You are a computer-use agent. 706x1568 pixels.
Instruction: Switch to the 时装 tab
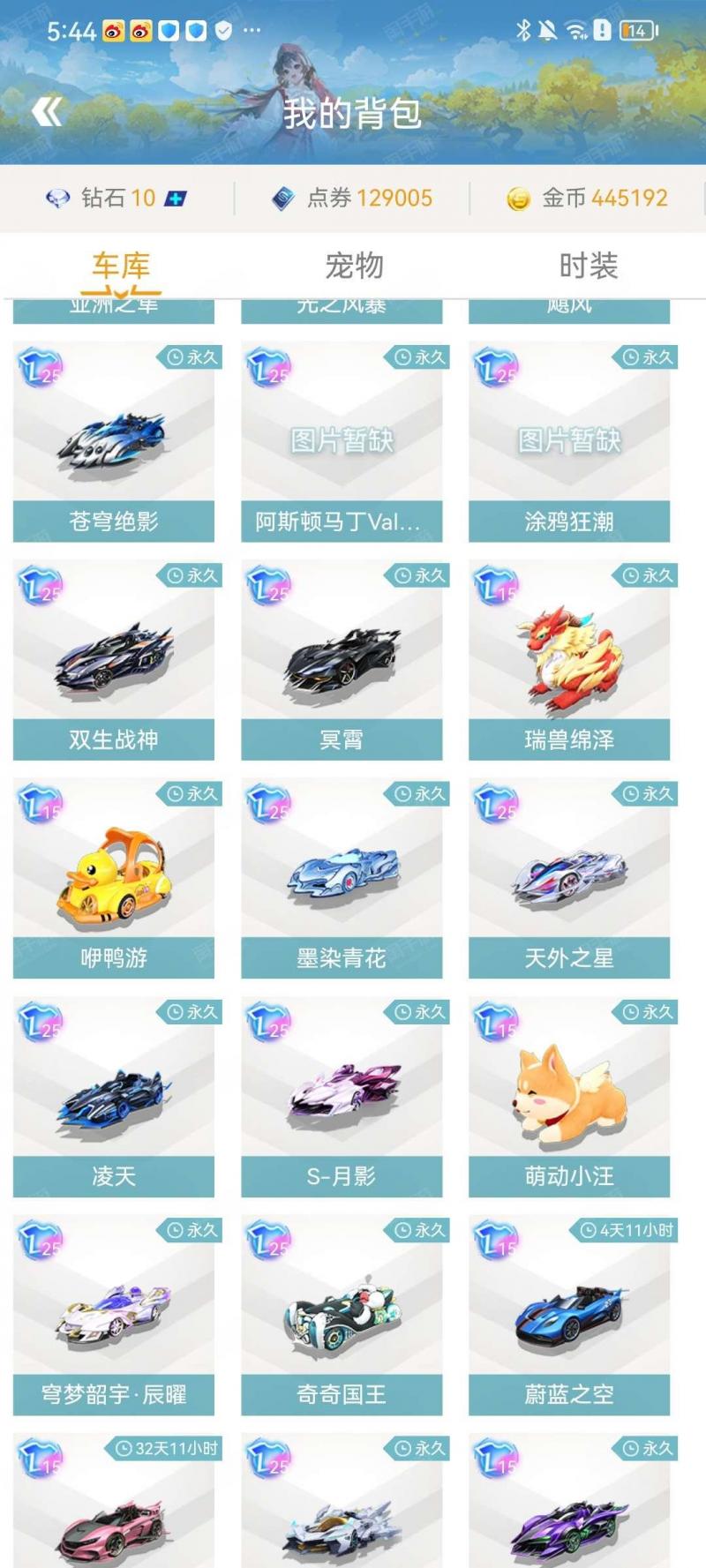(x=589, y=266)
